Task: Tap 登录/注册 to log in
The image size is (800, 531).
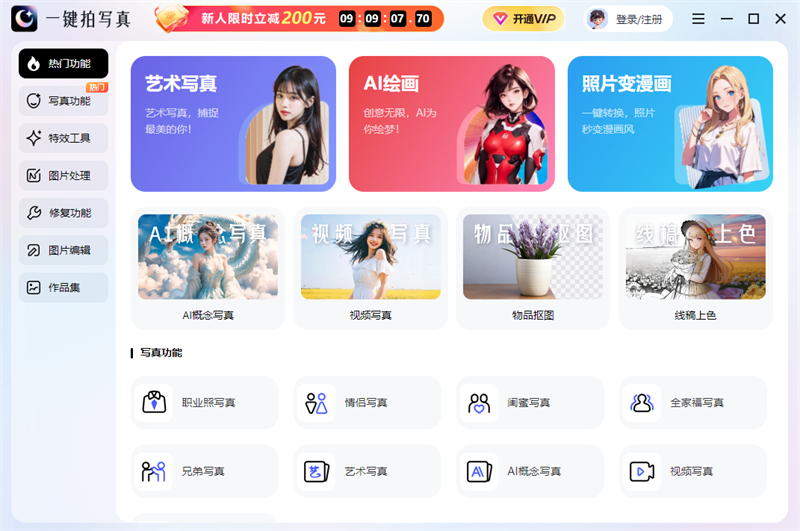Action: tap(629, 19)
